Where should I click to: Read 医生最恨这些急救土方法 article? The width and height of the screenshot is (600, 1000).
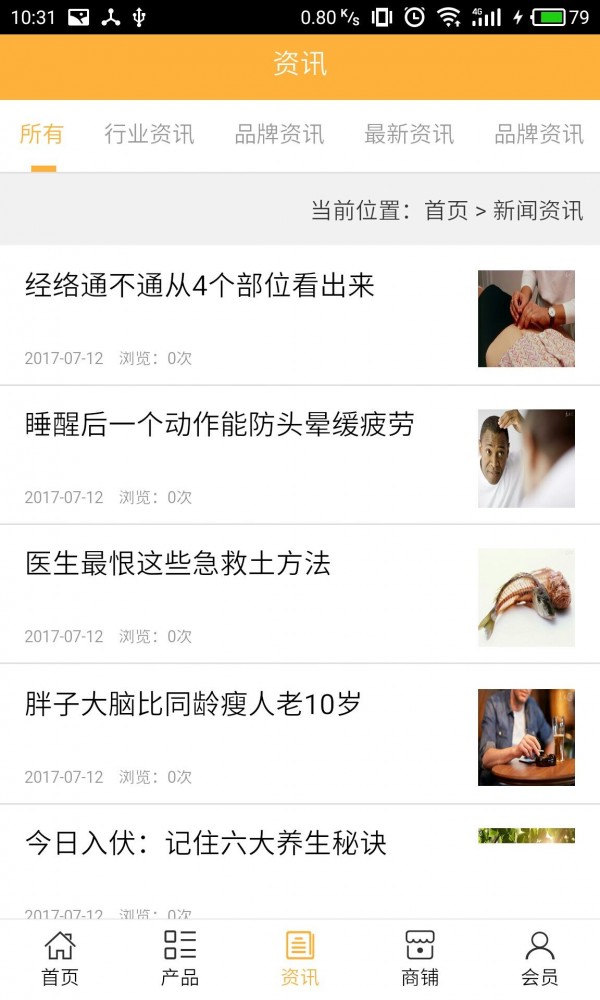click(x=177, y=564)
